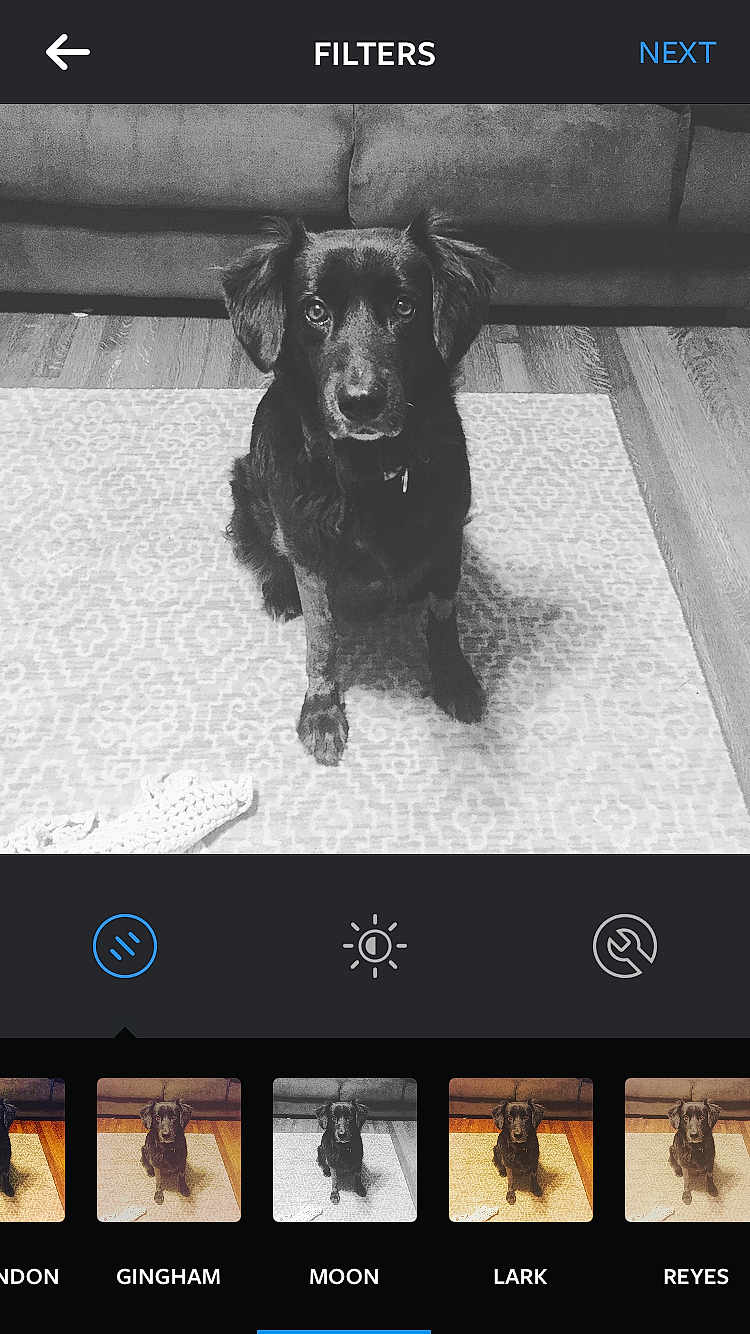Tap the back arrow to exit filters
750x1334 pixels.
point(67,52)
